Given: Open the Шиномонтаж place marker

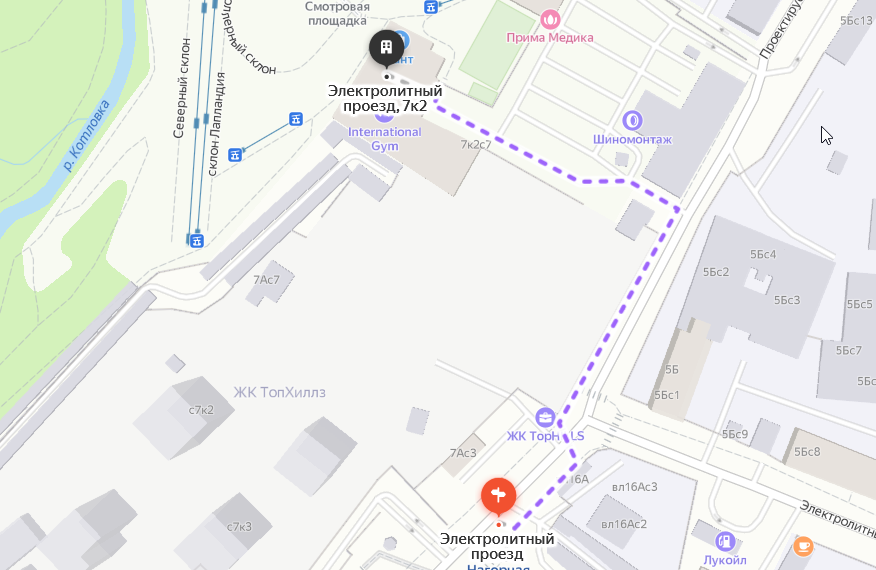Looking at the screenshot, I should tap(632, 121).
